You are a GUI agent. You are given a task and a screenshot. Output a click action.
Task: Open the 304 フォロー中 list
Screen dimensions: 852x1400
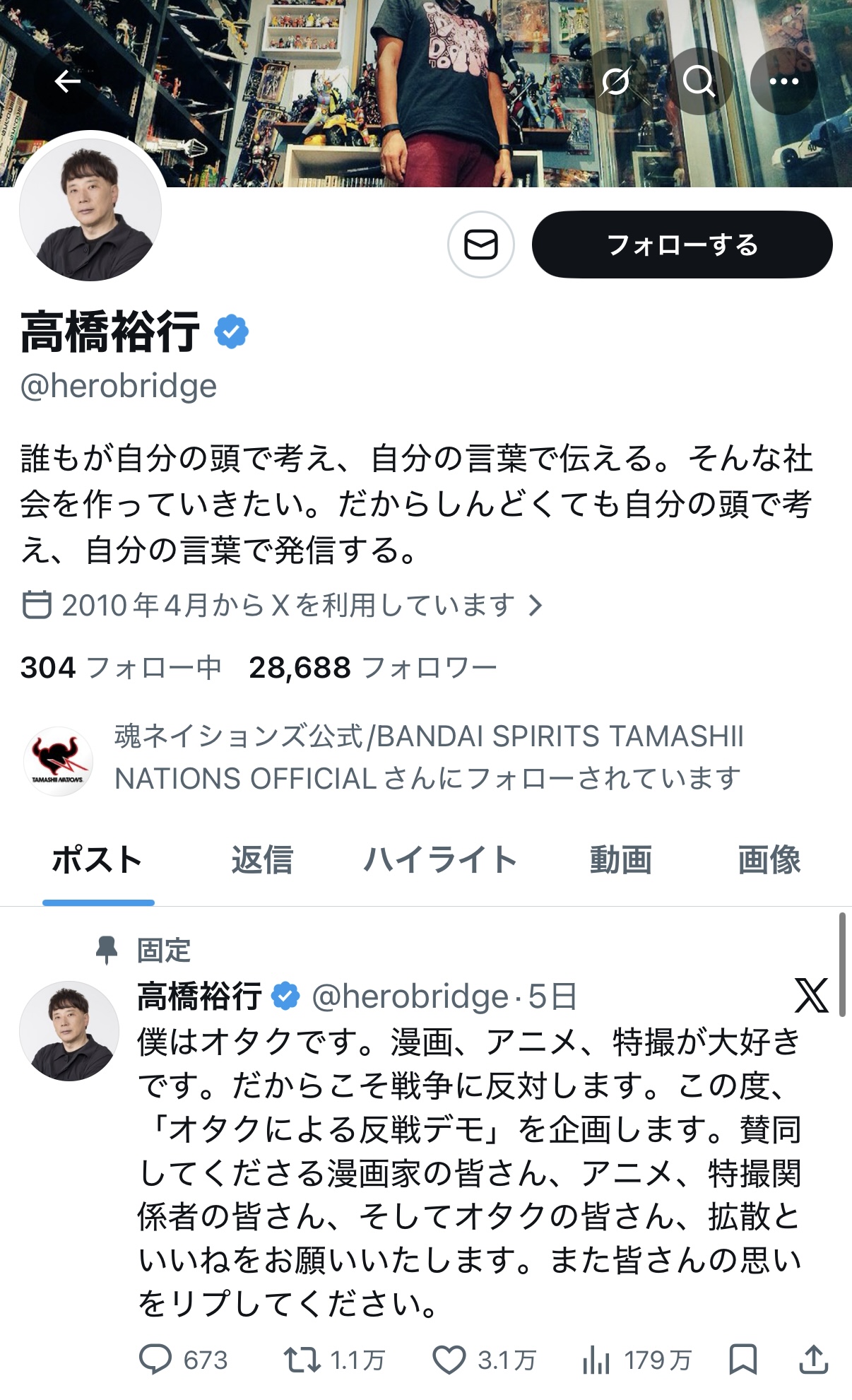121,667
